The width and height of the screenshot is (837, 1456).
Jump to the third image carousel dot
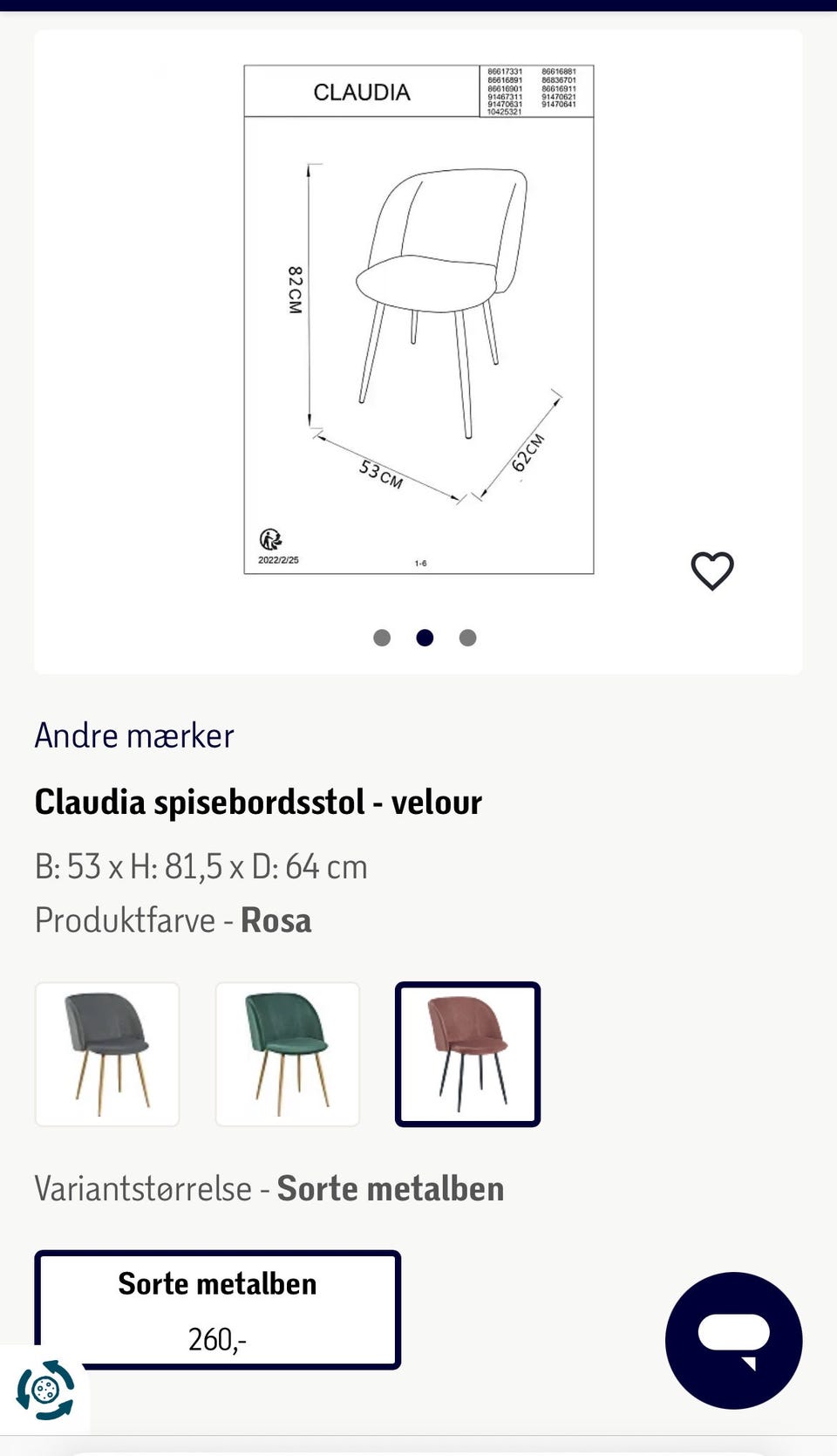coord(467,638)
